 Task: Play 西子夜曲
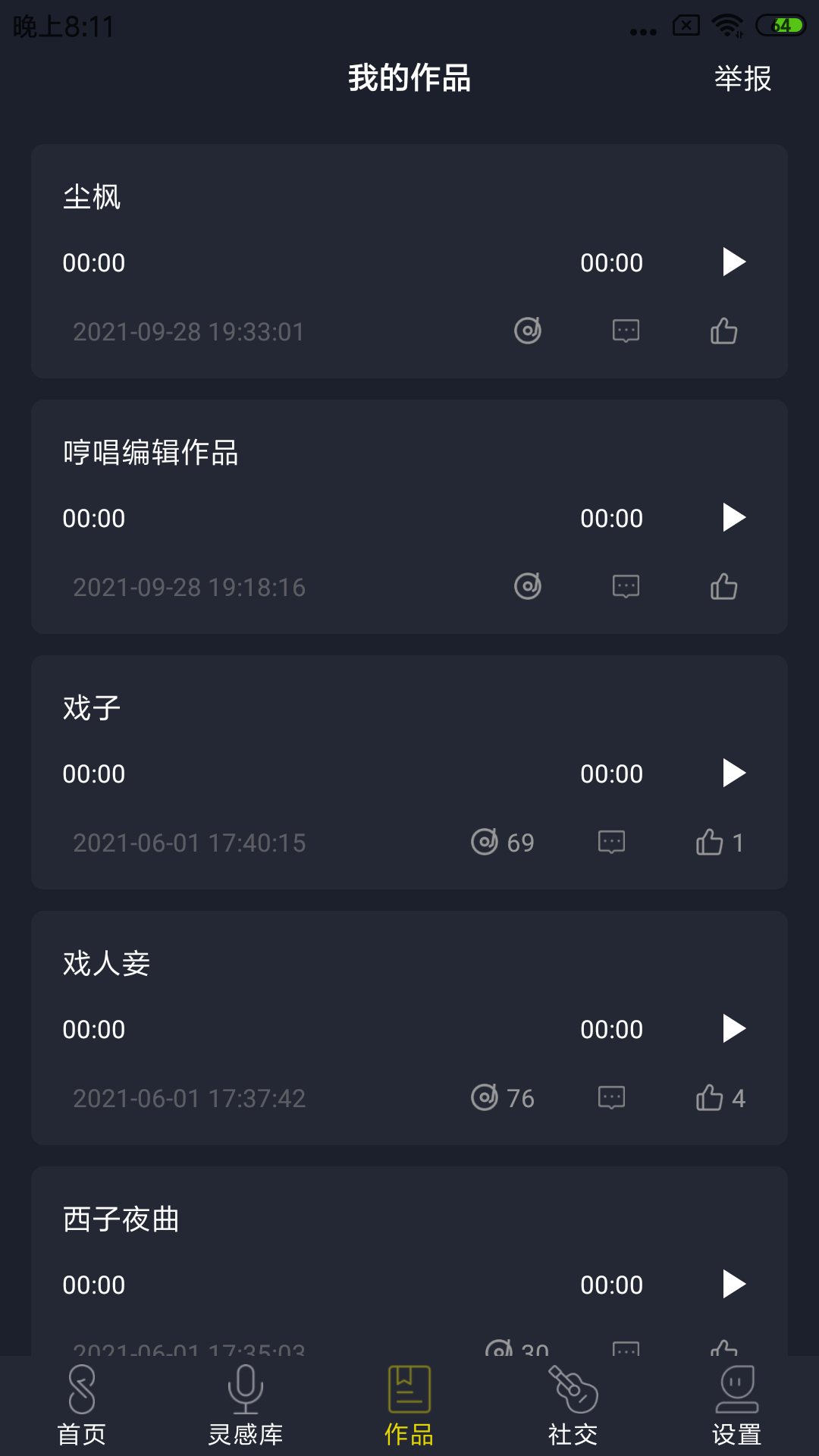[x=733, y=1285]
